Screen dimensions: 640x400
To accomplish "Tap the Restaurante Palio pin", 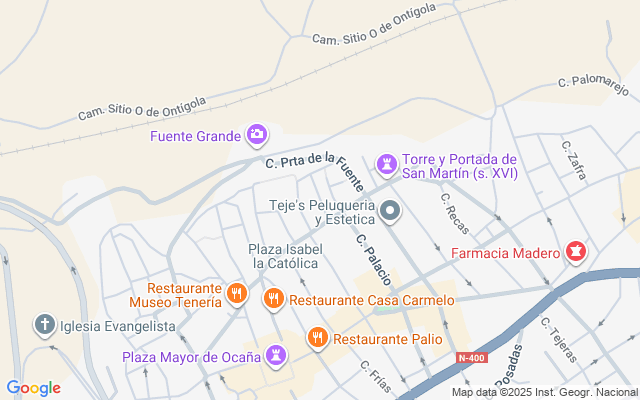I will (x=318, y=338).
